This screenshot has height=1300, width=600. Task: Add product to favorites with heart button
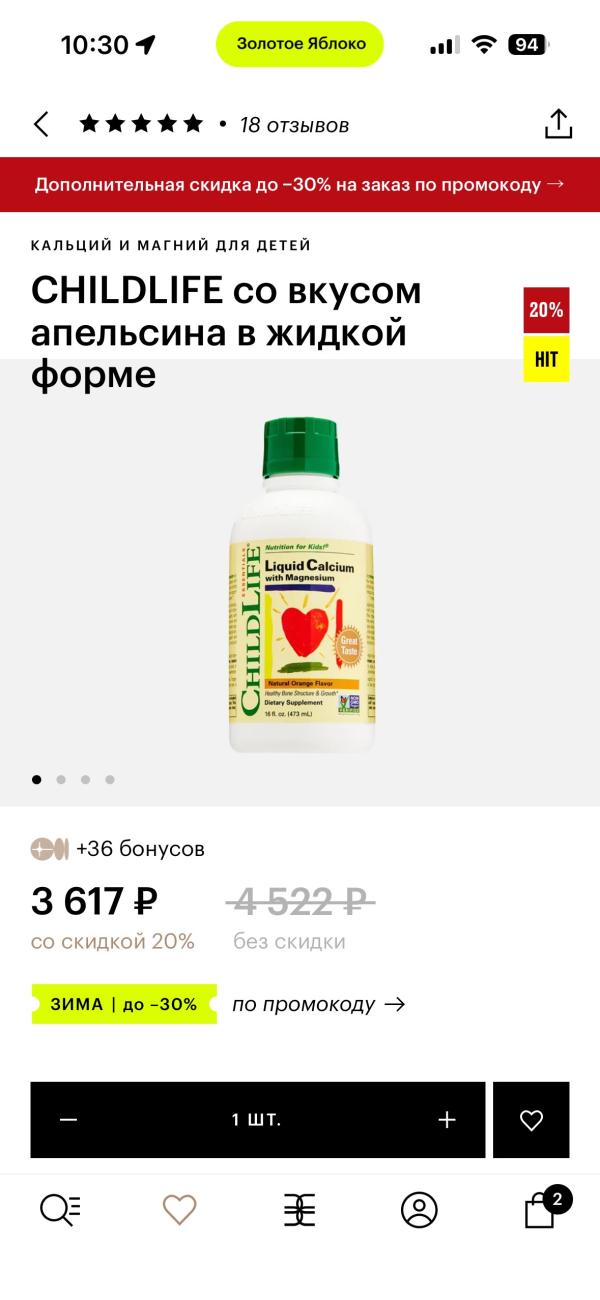[x=531, y=1120]
